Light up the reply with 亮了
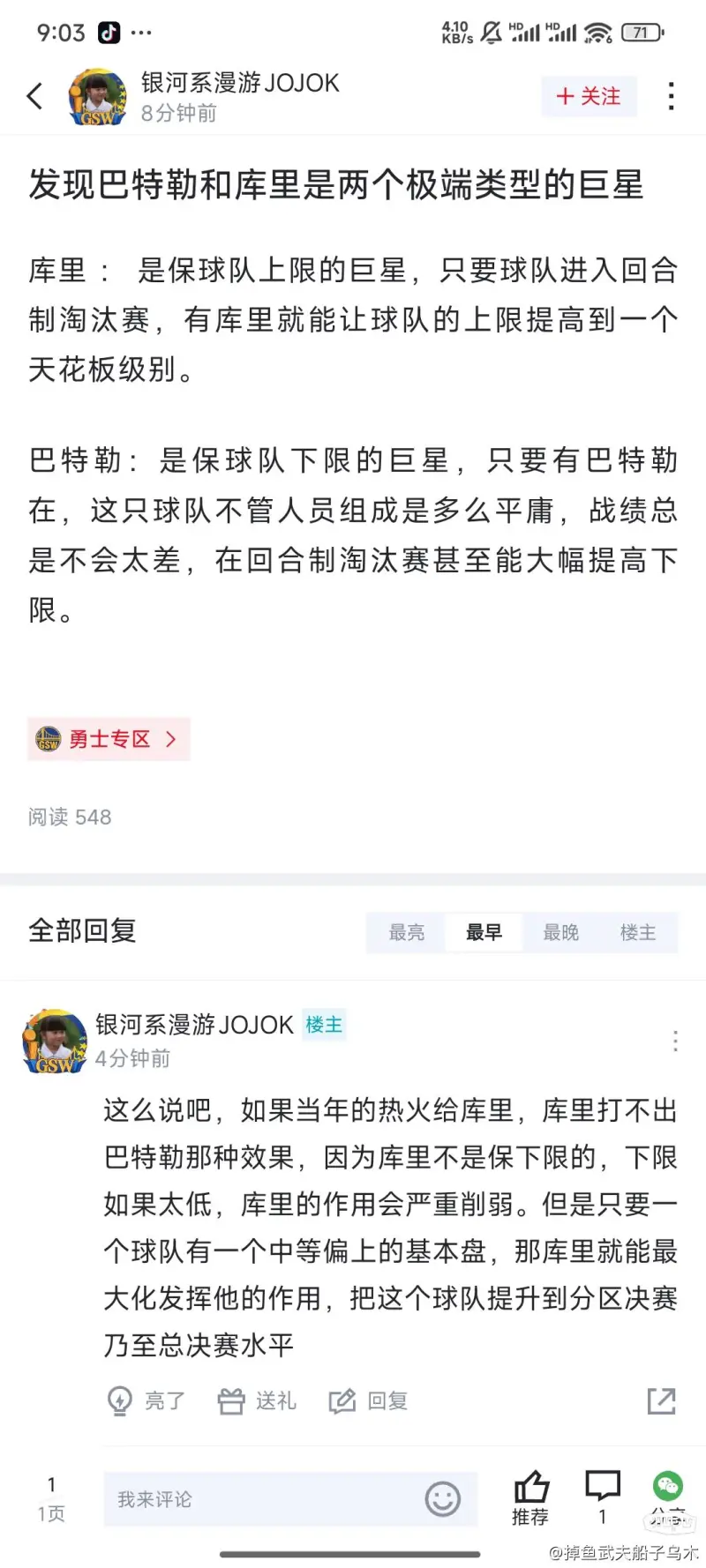 point(146,1400)
